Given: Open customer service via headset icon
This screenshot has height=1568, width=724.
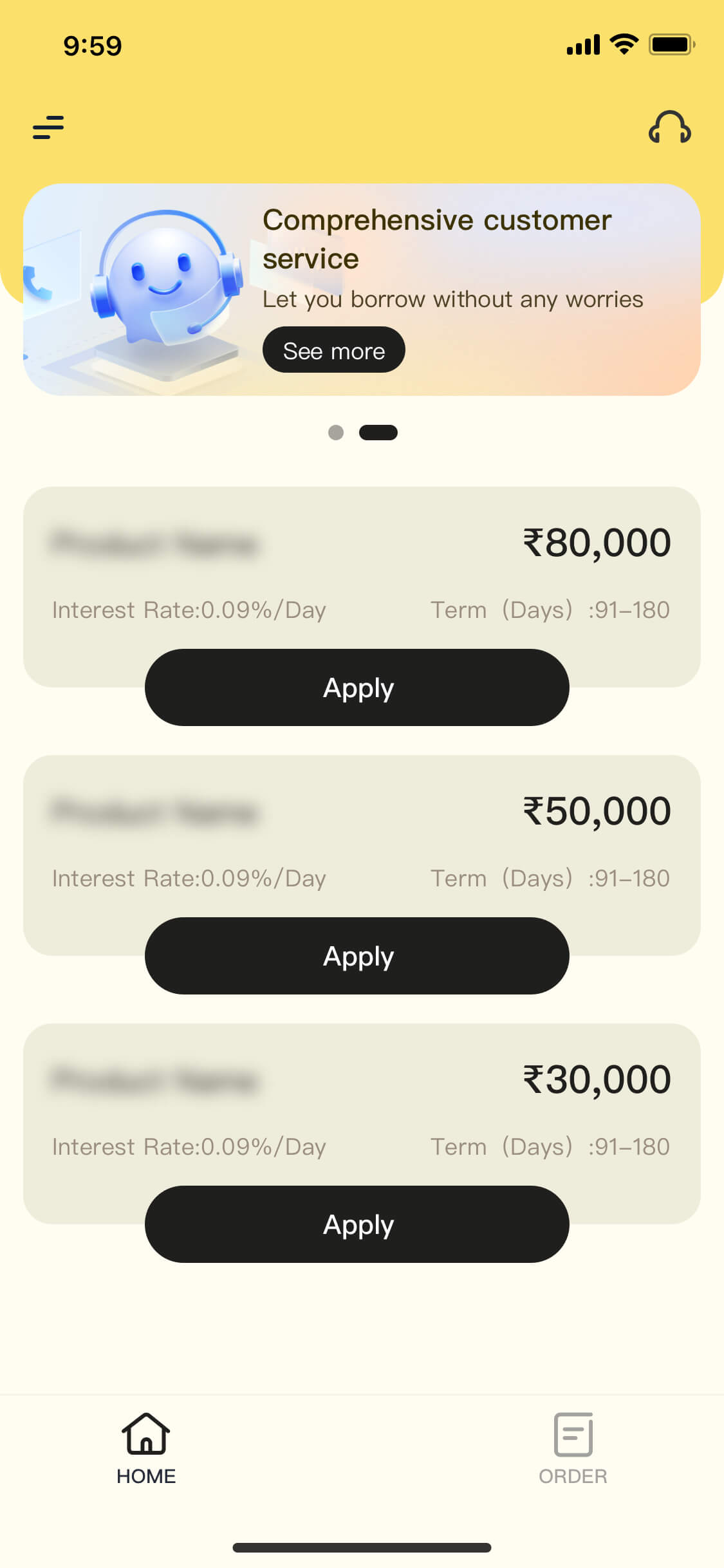Looking at the screenshot, I should 671,128.
